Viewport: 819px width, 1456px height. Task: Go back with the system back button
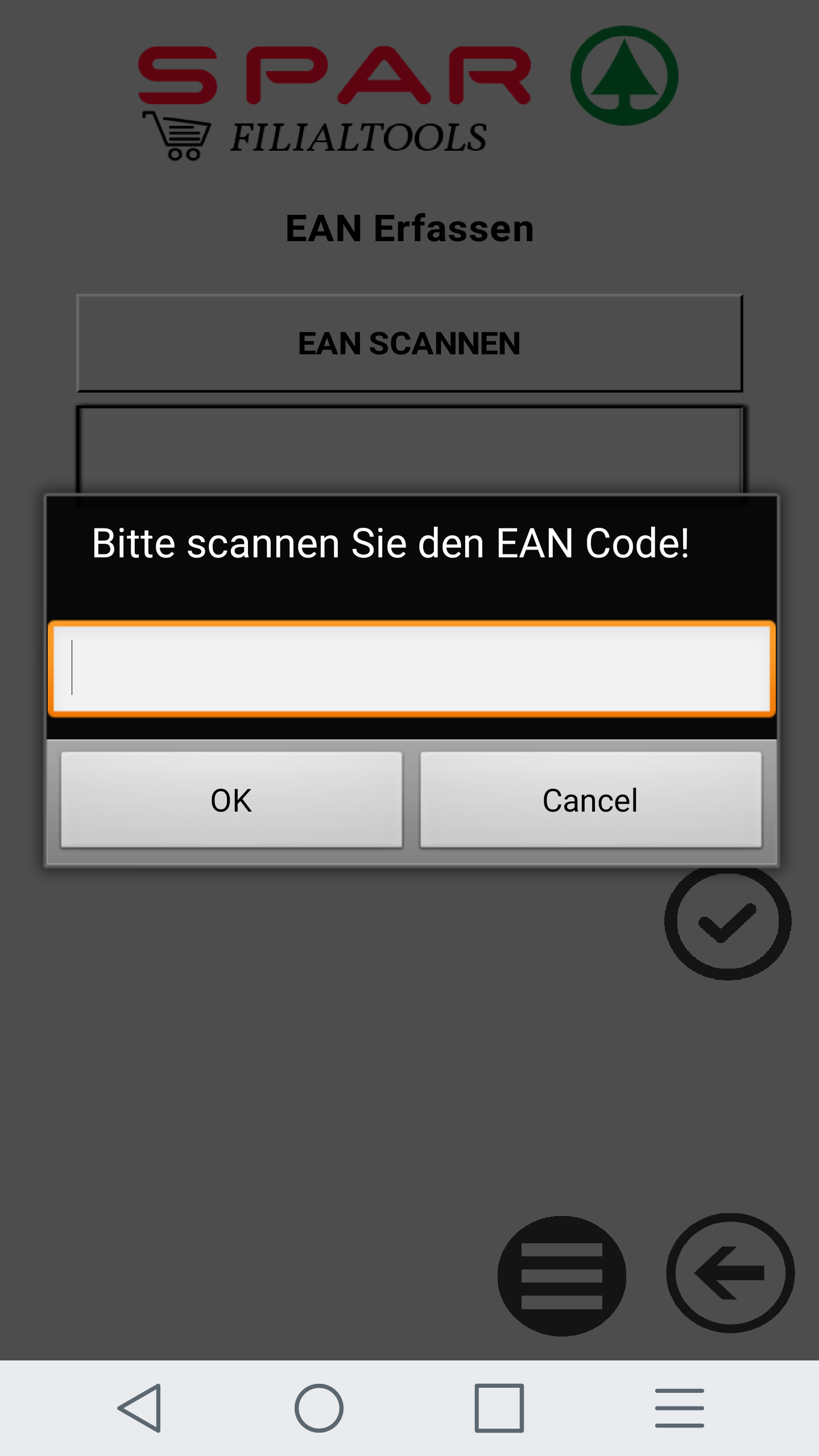tap(140, 1408)
